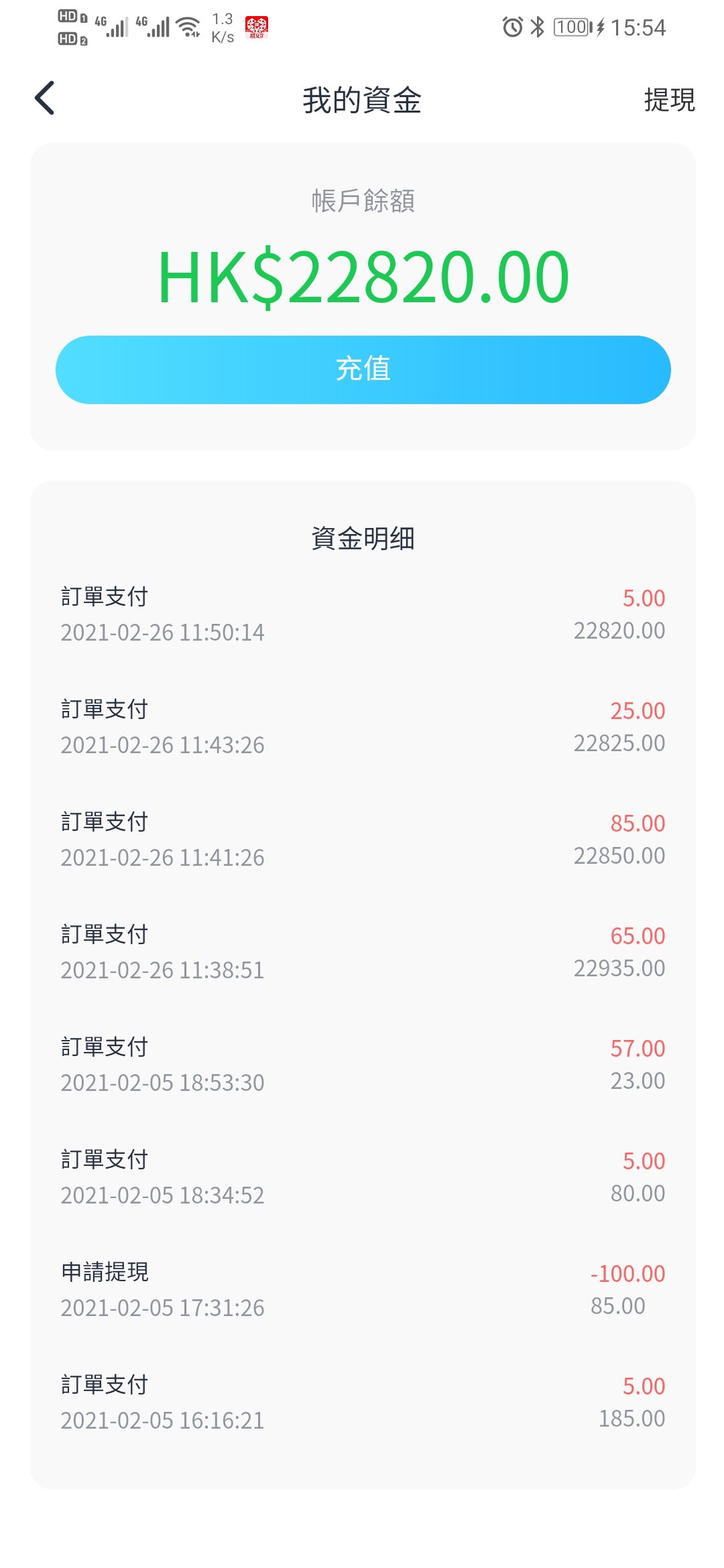
Task: Open the 提現 withdrawal option
Action: [x=669, y=100]
